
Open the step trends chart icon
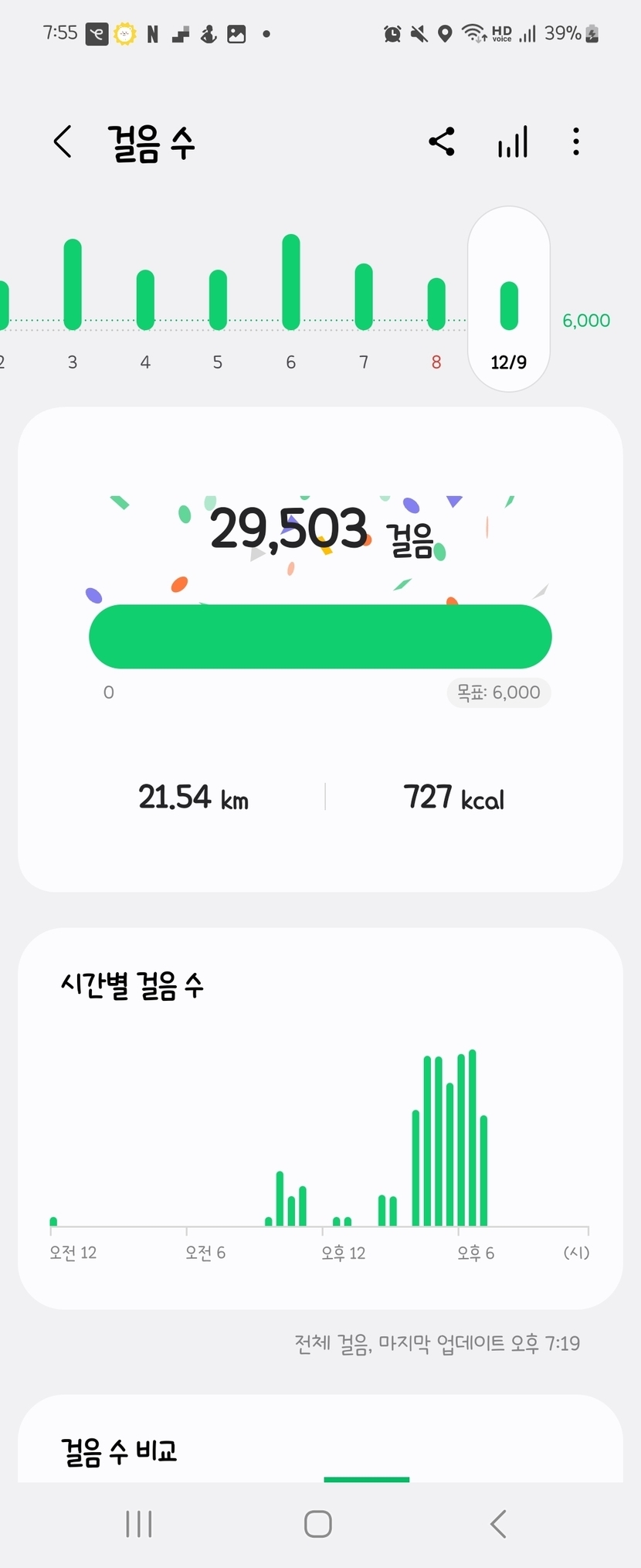click(513, 142)
